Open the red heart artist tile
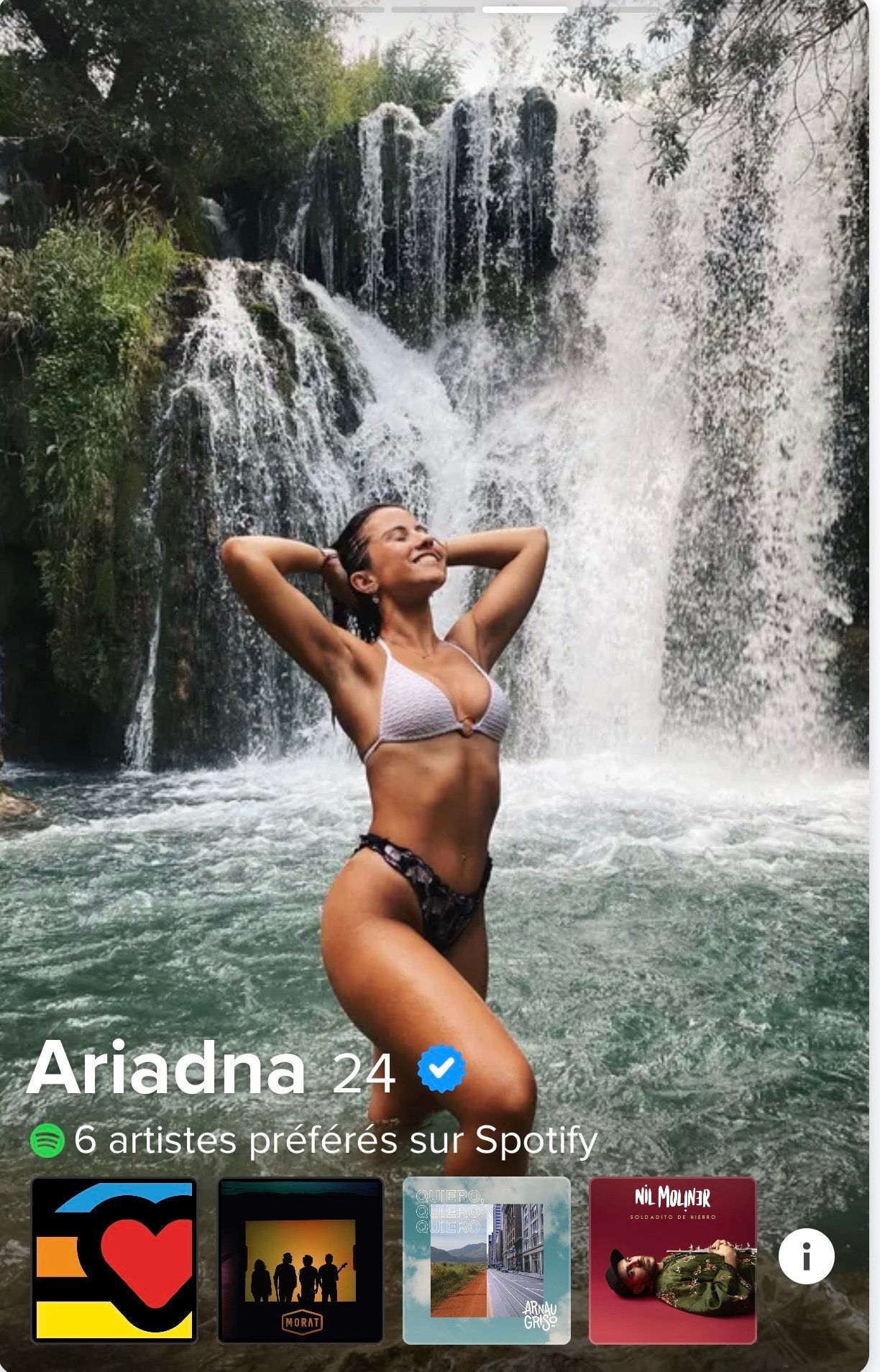 coord(114,1260)
